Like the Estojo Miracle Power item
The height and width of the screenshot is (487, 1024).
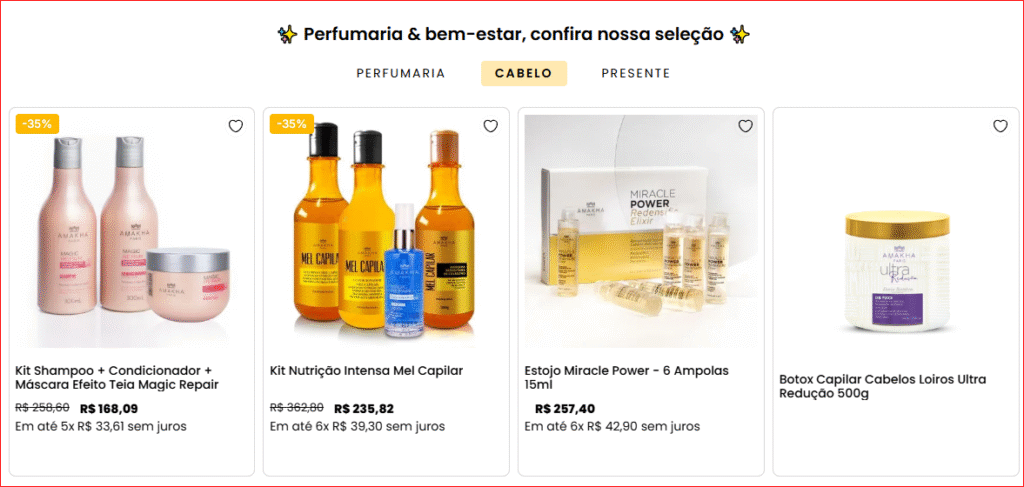(x=745, y=126)
